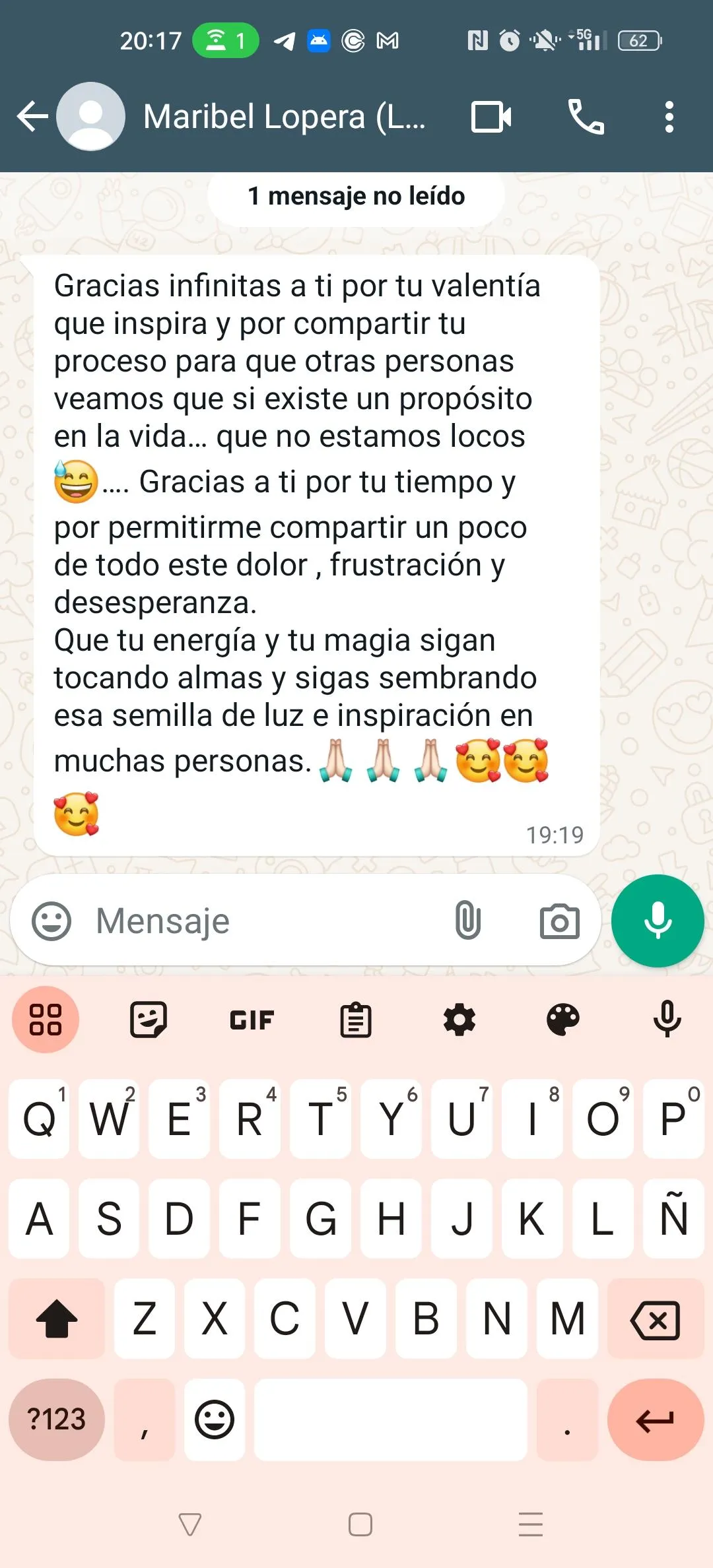Screen dimensions: 713x1568
Task: Open keyboard settings via the gear icon
Action: 459,1020
